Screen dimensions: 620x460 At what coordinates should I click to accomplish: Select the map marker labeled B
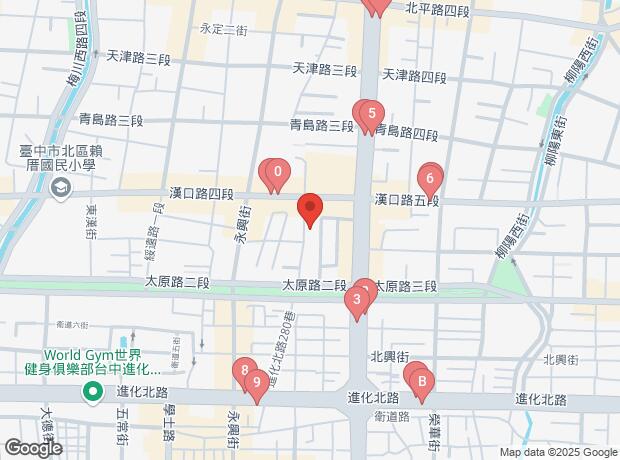click(422, 381)
